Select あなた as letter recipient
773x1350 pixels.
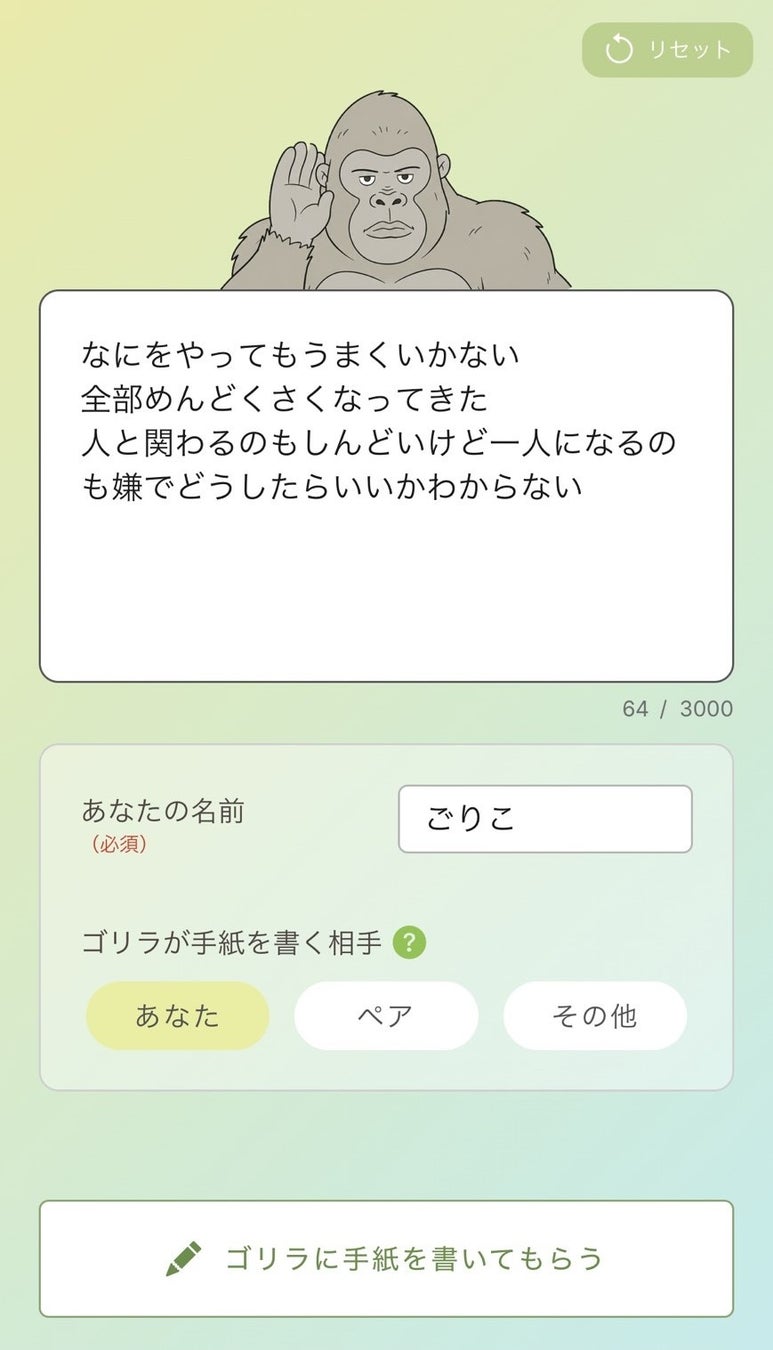pyautogui.click(x=178, y=1016)
